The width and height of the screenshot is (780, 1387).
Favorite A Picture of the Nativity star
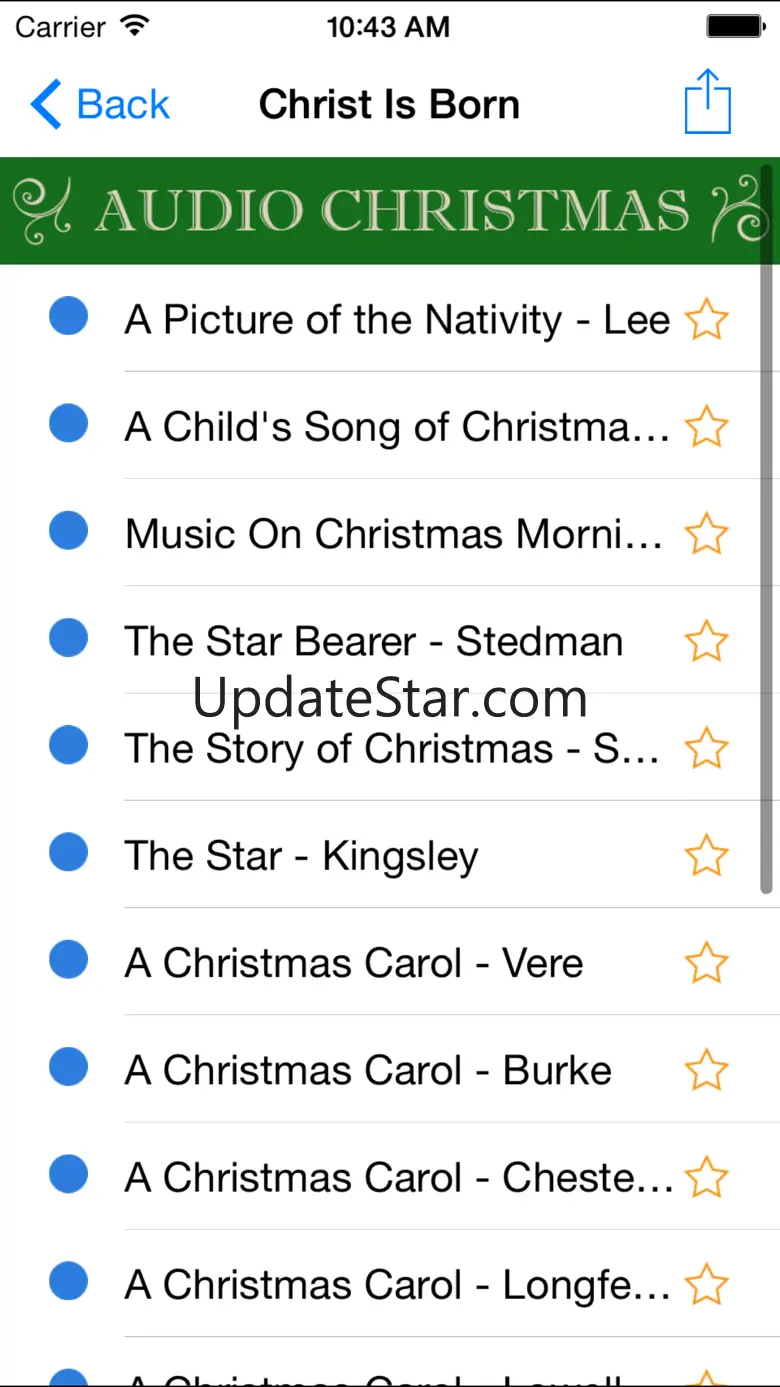point(707,320)
